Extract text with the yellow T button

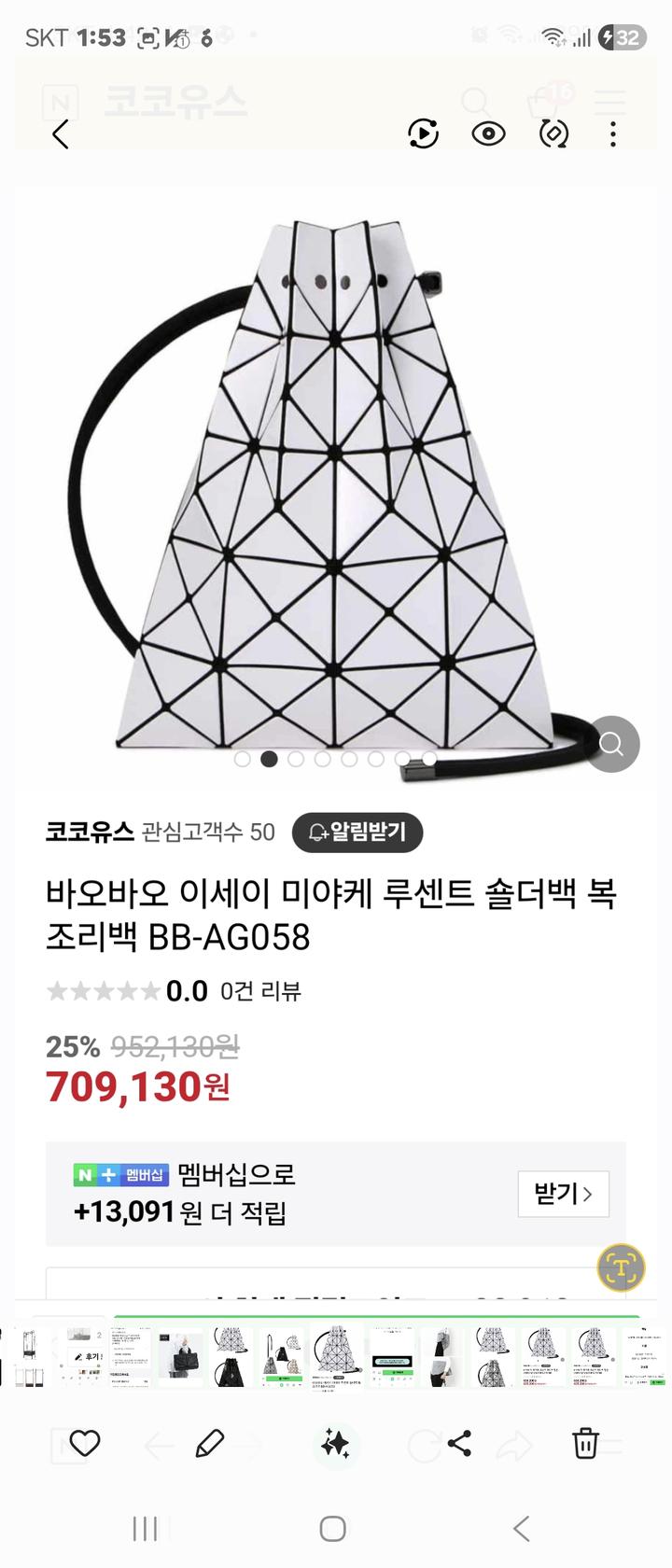coord(622,1267)
